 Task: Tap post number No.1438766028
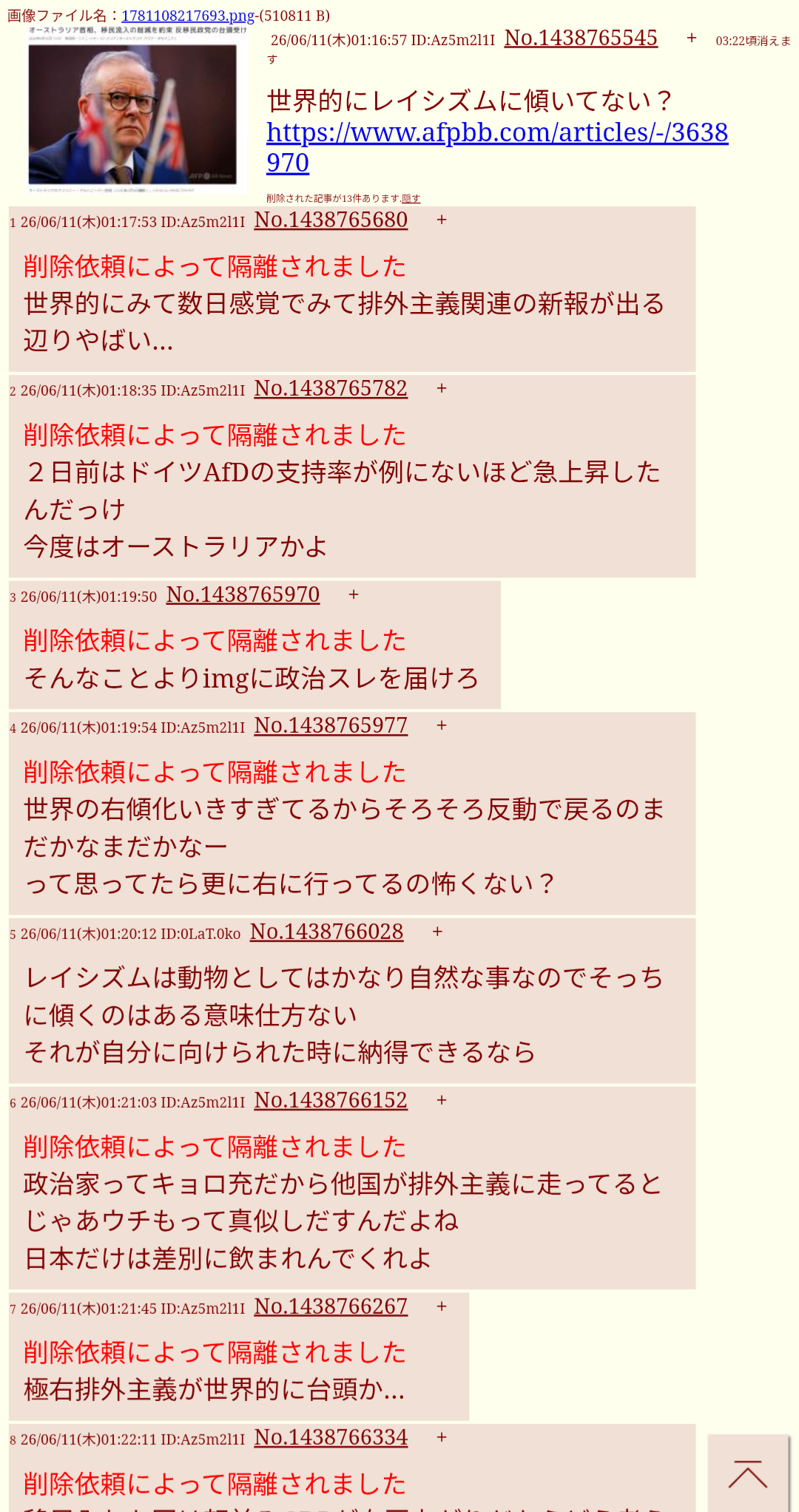pos(326,932)
